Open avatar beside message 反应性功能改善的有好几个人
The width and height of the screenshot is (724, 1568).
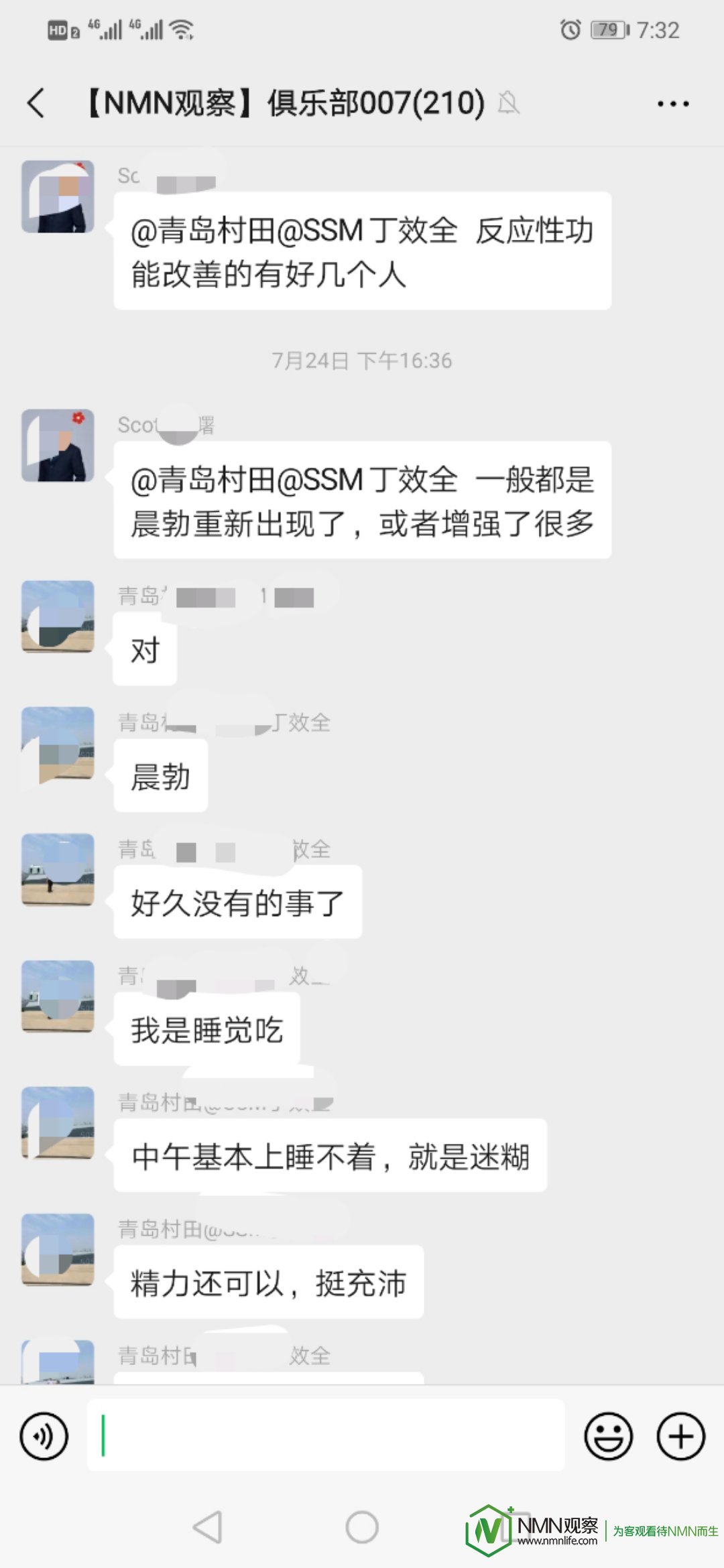pos(58,197)
